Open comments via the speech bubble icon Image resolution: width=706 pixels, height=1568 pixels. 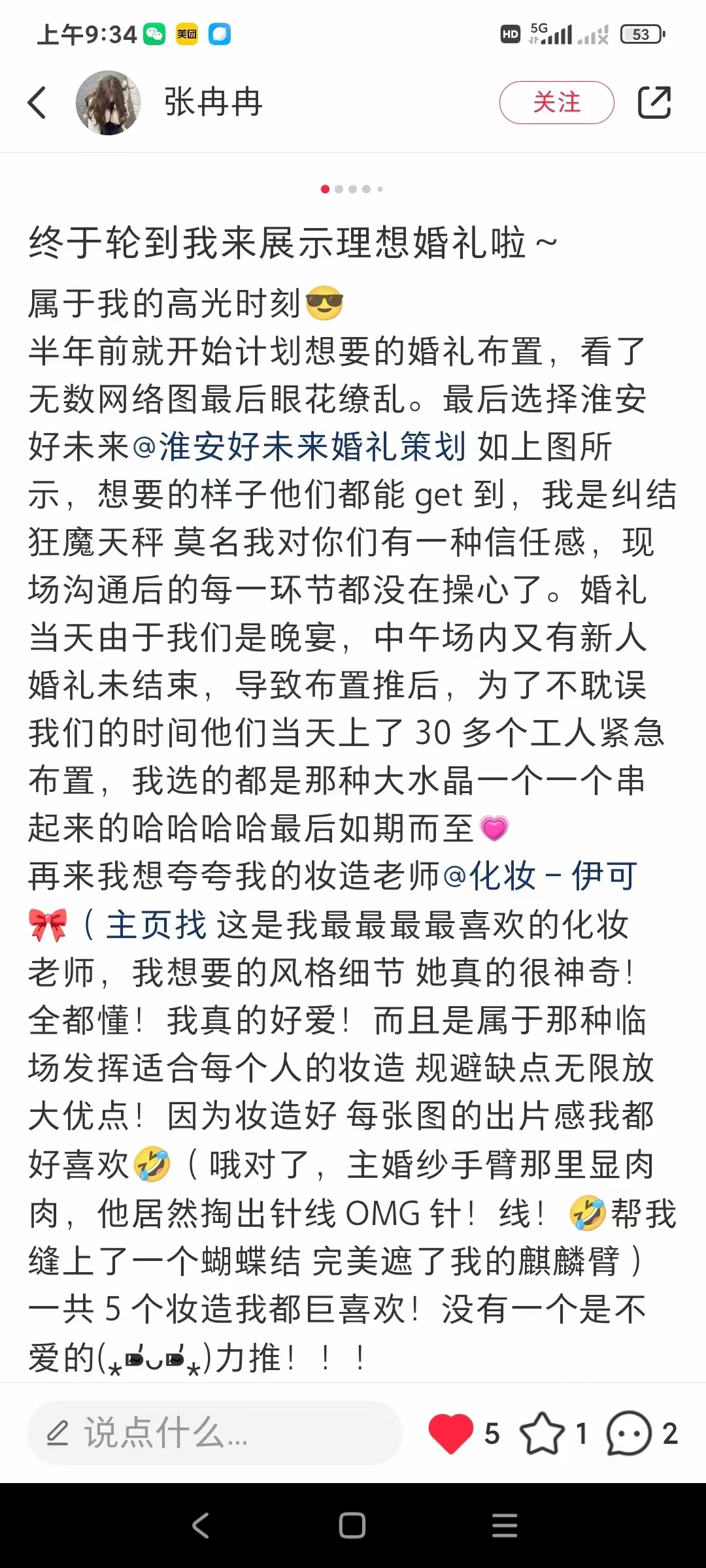click(629, 1433)
